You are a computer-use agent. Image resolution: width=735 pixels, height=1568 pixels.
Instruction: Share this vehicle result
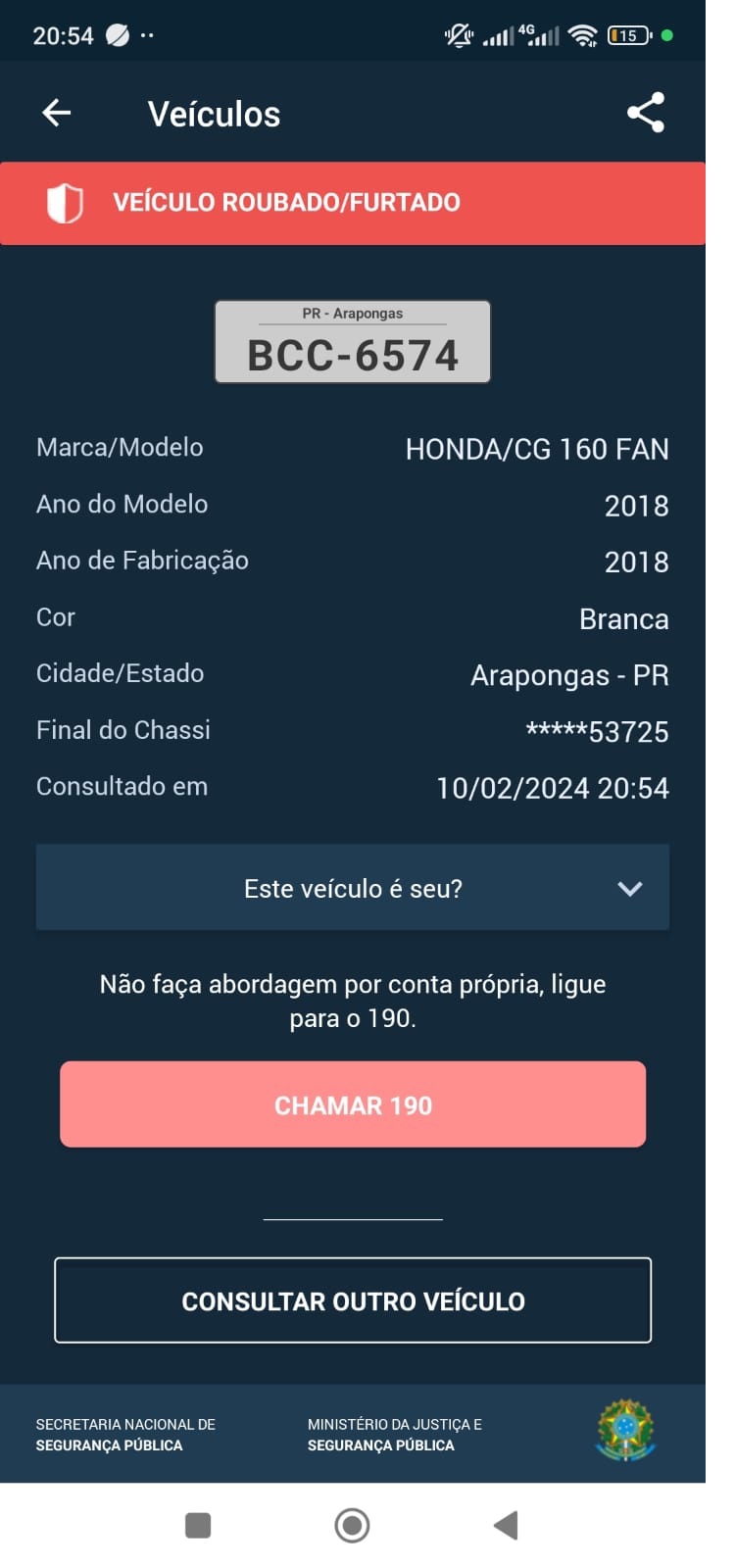tap(646, 113)
